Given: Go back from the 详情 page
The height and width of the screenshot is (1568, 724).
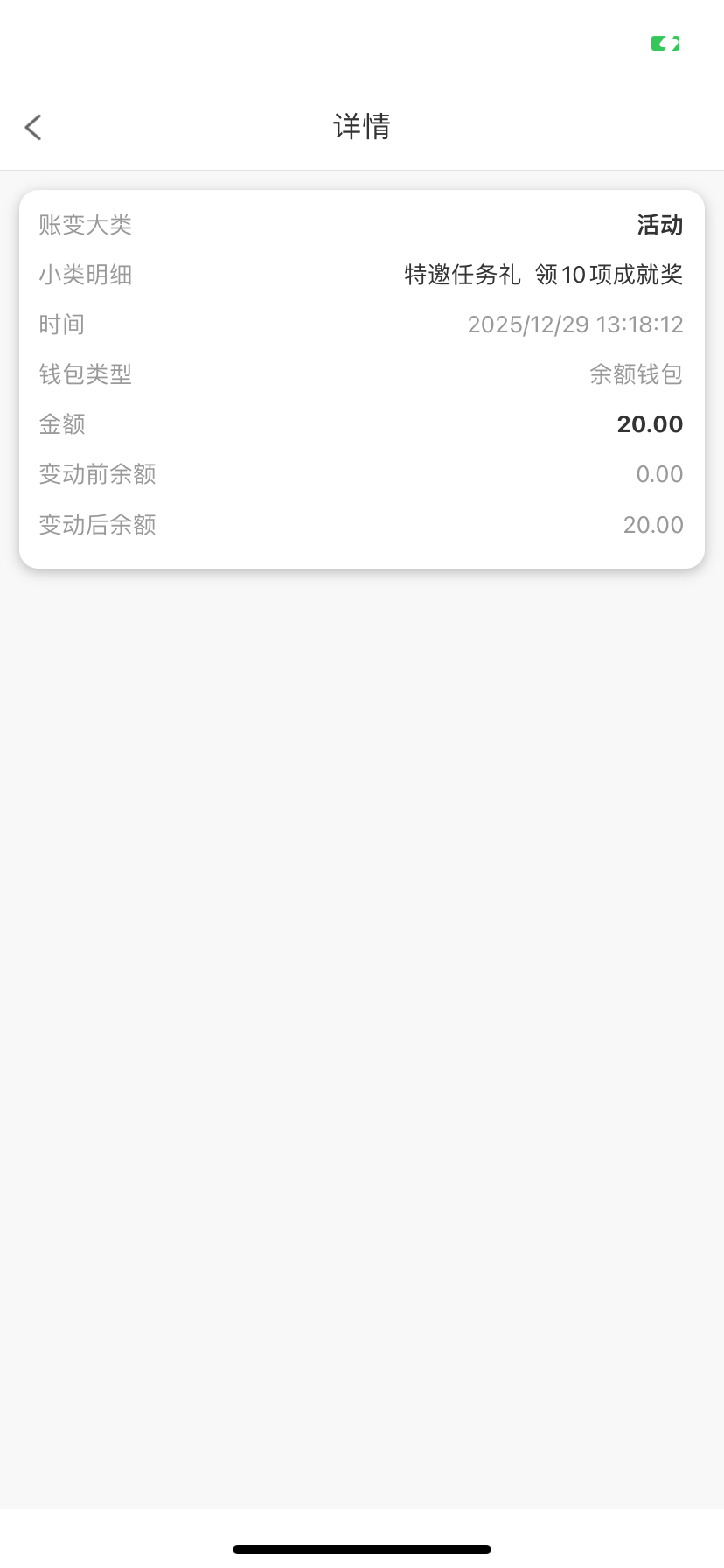Looking at the screenshot, I should [x=33, y=128].
